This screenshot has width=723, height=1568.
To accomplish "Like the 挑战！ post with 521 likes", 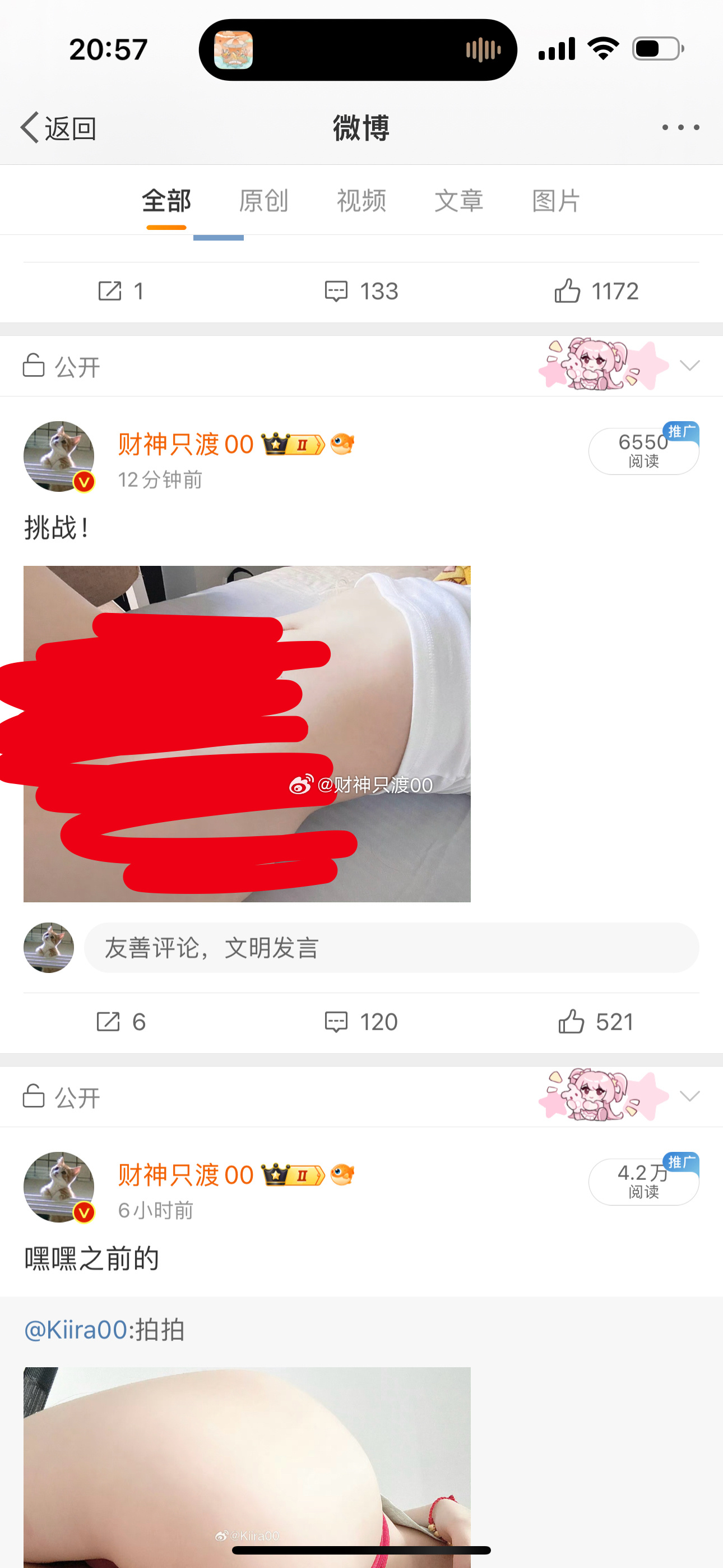I will click(x=596, y=1021).
